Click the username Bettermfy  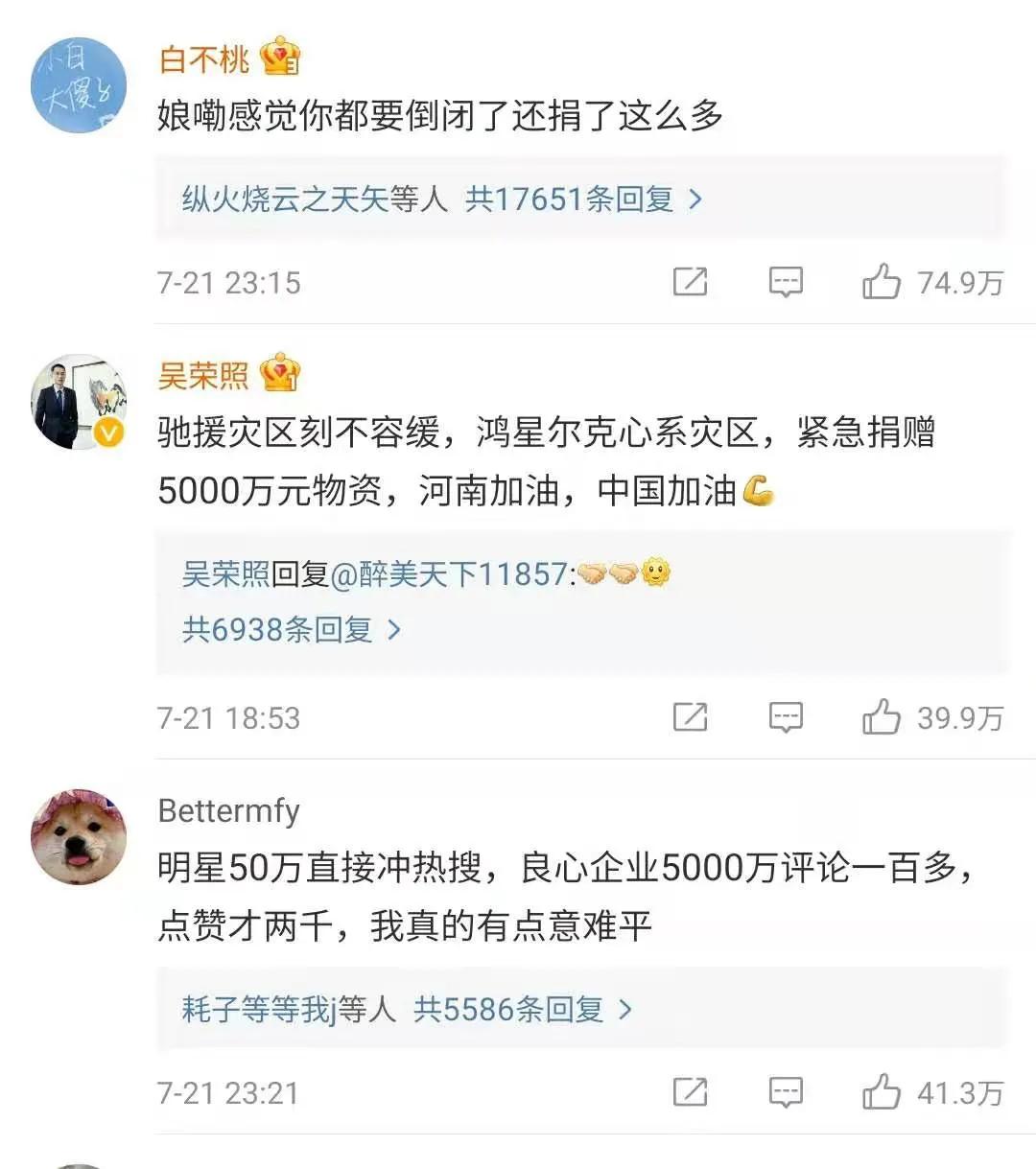(x=227, y=810)
